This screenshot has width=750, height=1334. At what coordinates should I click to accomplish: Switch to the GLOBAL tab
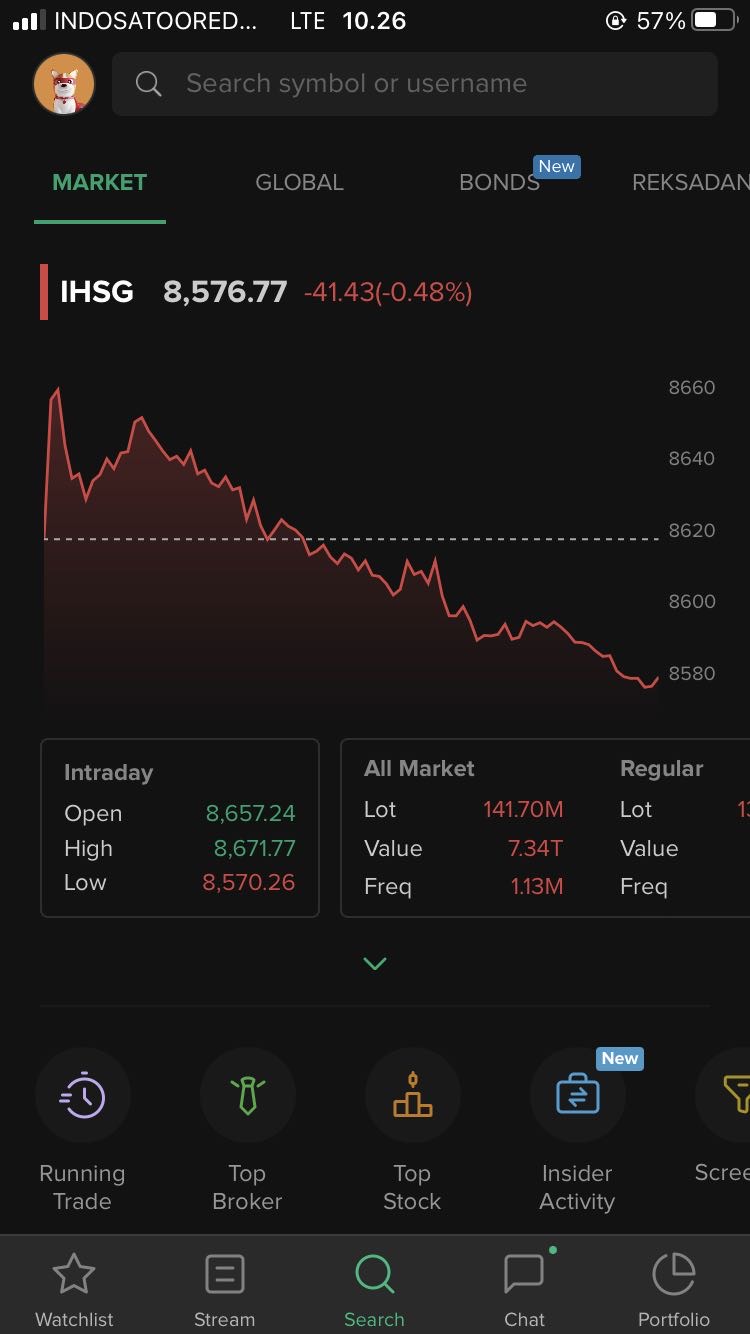coord(299,183)
